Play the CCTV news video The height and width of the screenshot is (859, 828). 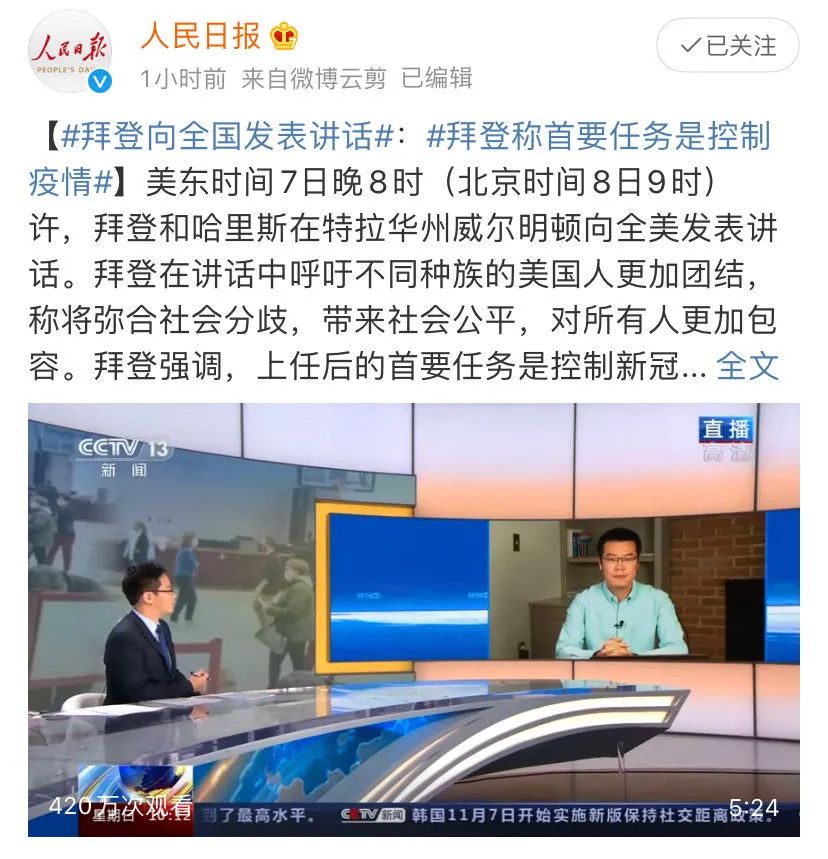coord(413,618)
